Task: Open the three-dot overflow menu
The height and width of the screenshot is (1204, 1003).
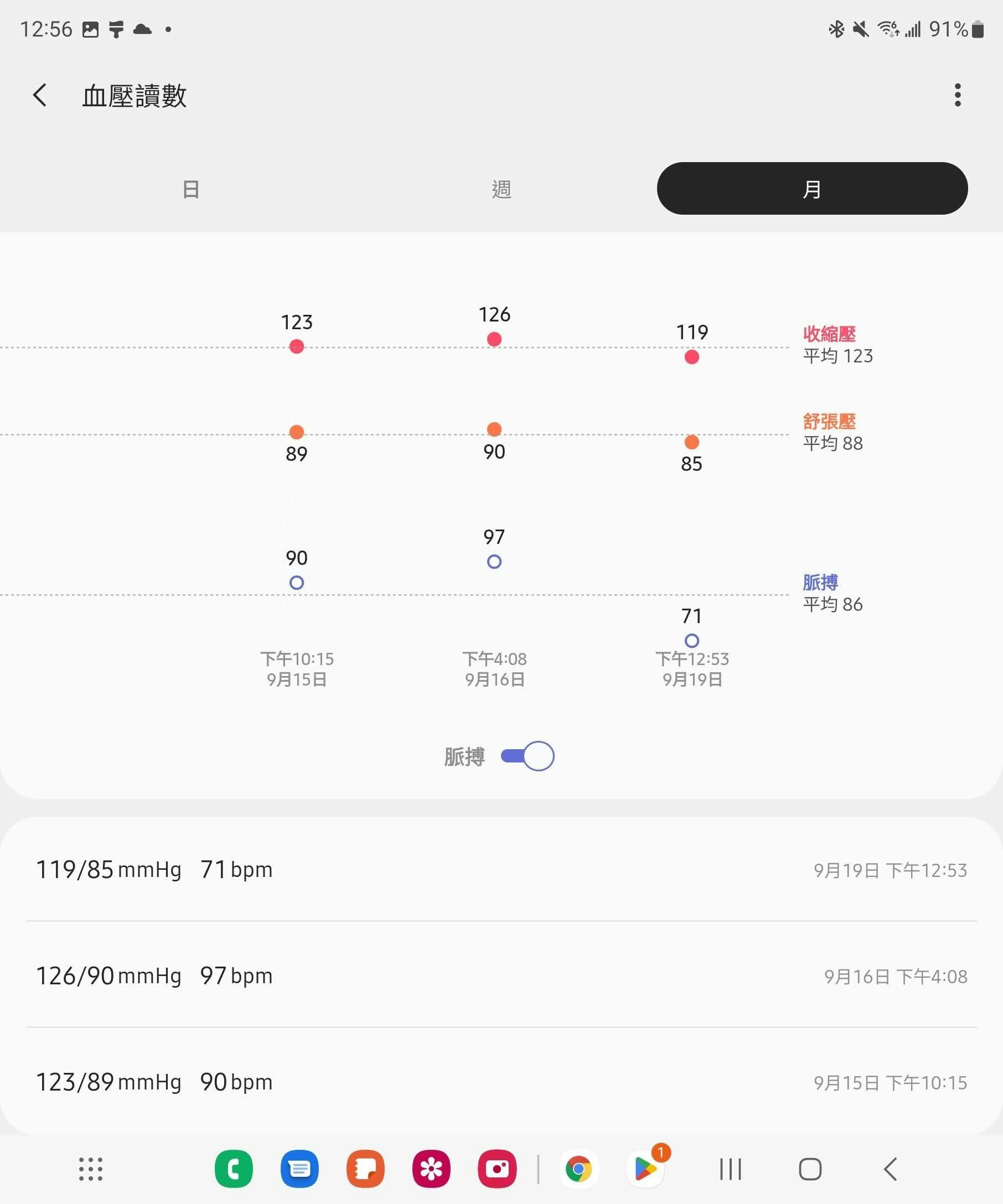Action: (957, 95)
